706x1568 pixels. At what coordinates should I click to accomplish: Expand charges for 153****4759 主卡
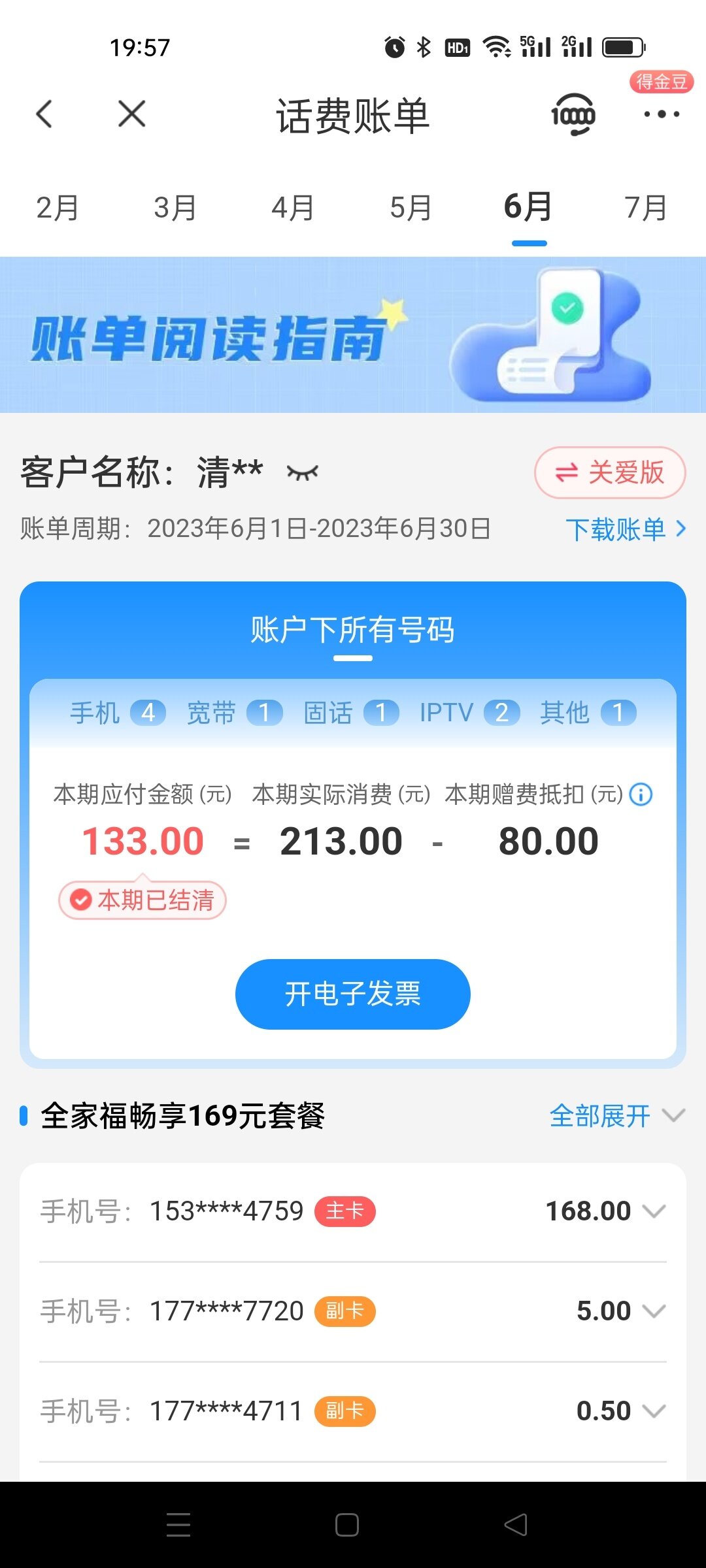pos(654,1211)
